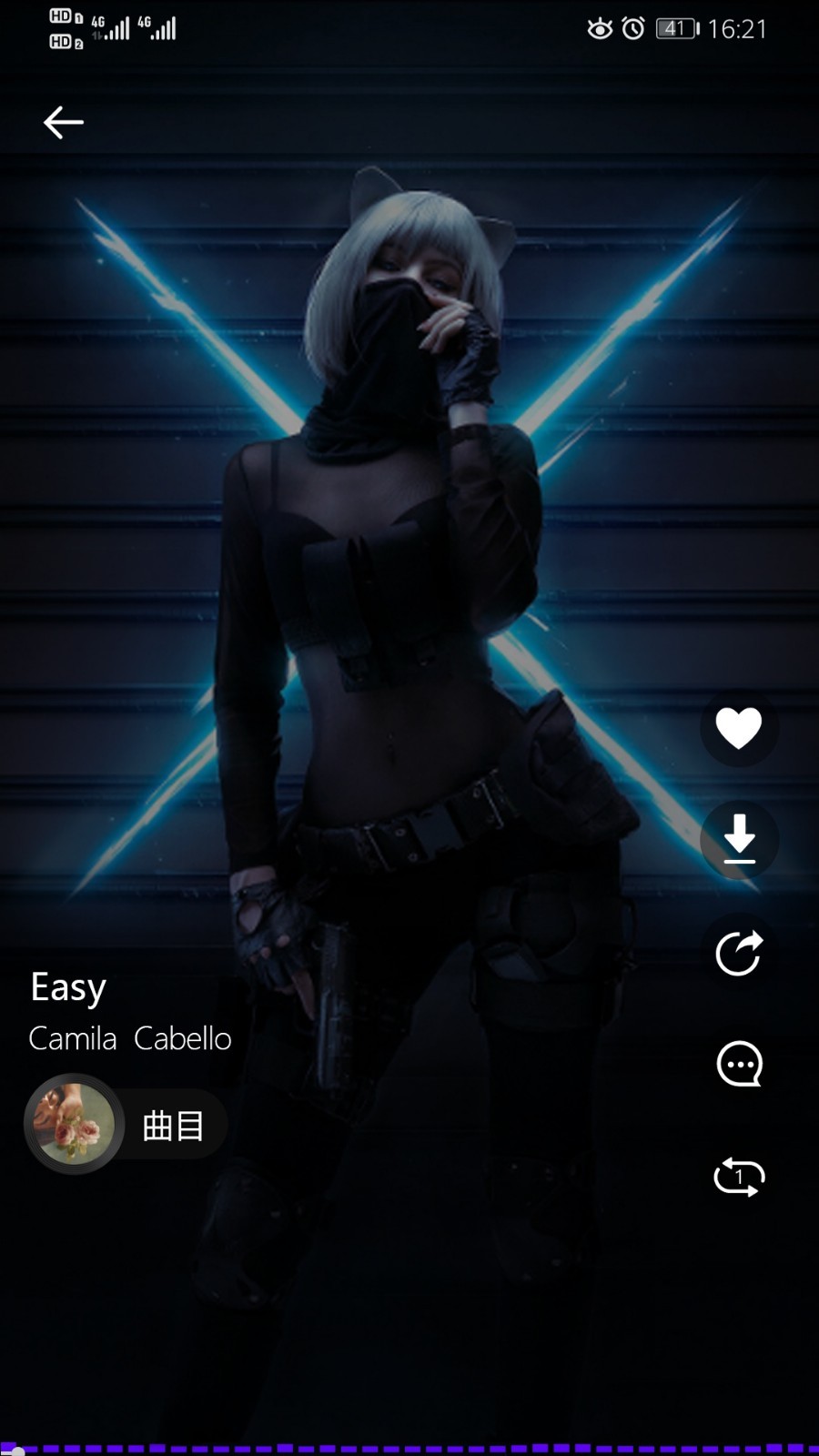Go back using the arrow icon
This screenshot has width=819, height=1456.
pyautogui.click(x=64, y=122)
